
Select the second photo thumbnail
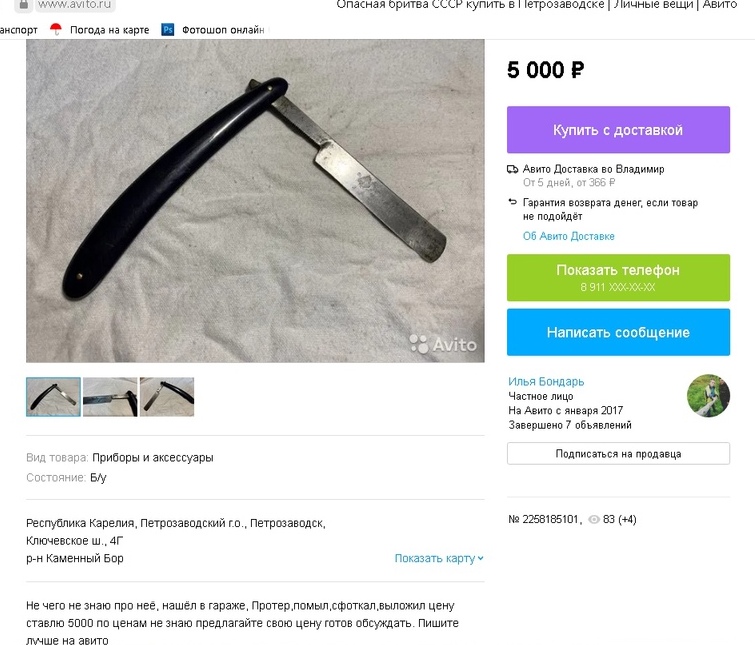(x=110, y=397)
